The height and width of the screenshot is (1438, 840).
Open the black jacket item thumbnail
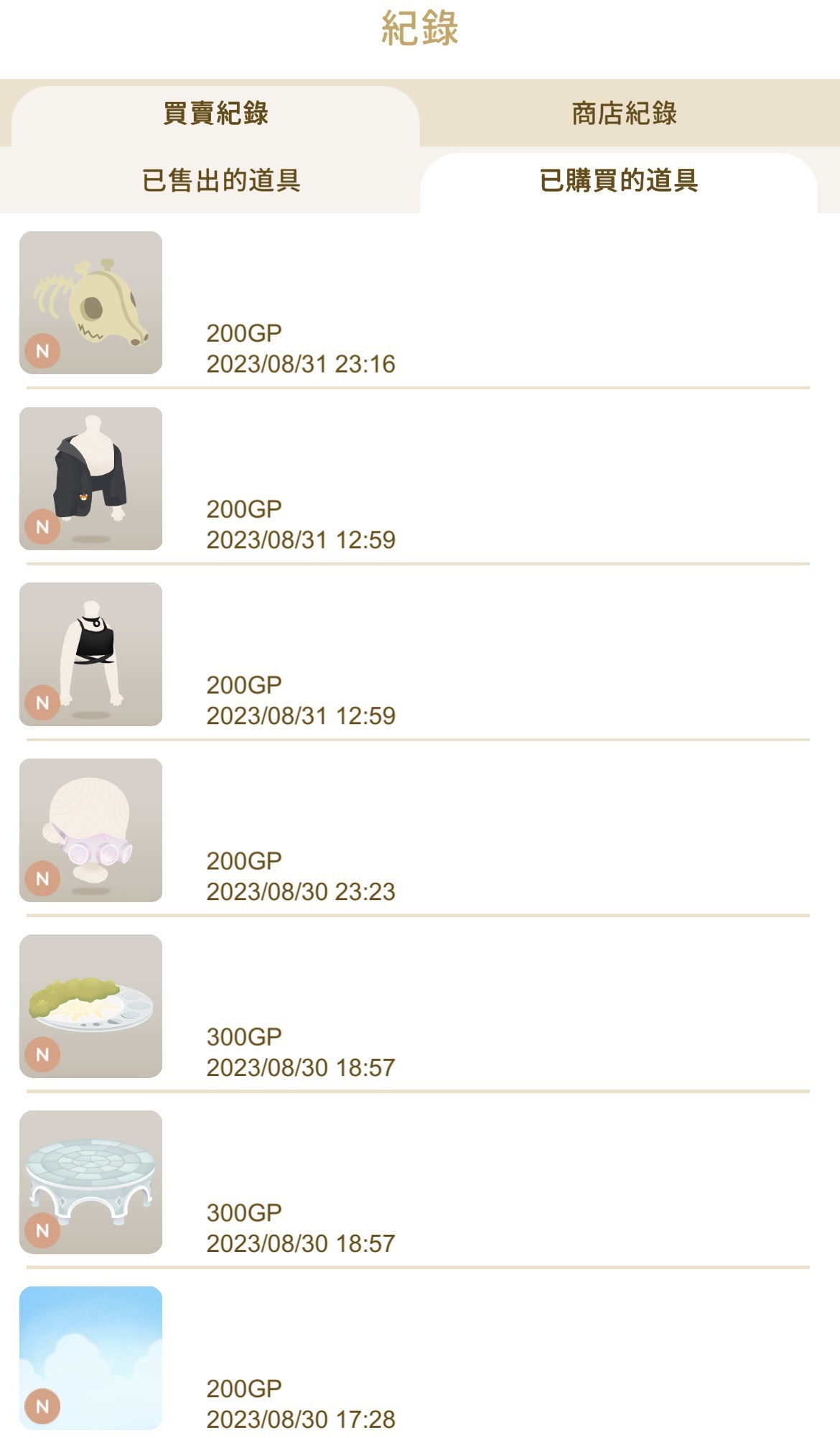point(90,478)
